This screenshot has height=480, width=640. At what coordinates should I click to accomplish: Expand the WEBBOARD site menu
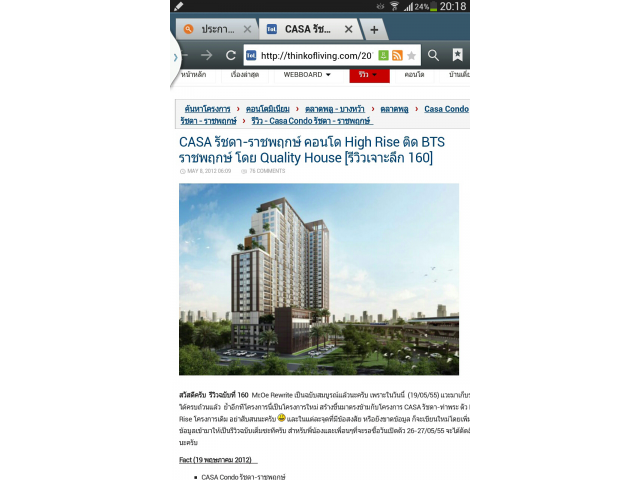(307, 75)
